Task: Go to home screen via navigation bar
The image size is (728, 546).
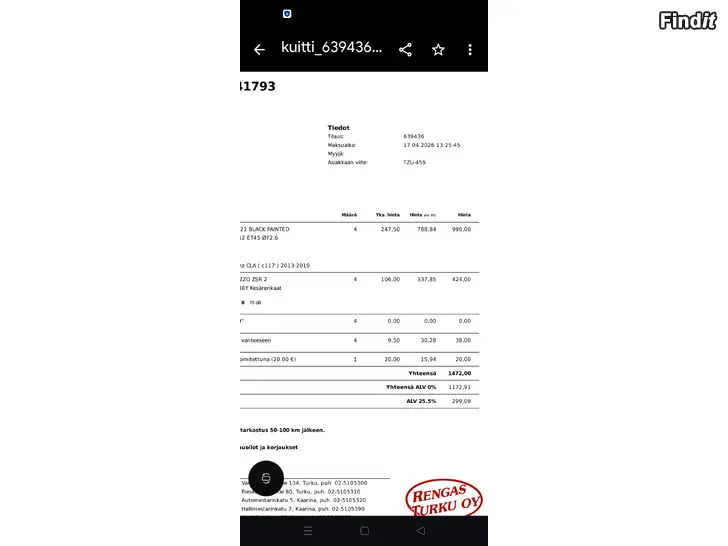Action: point(364,531)
